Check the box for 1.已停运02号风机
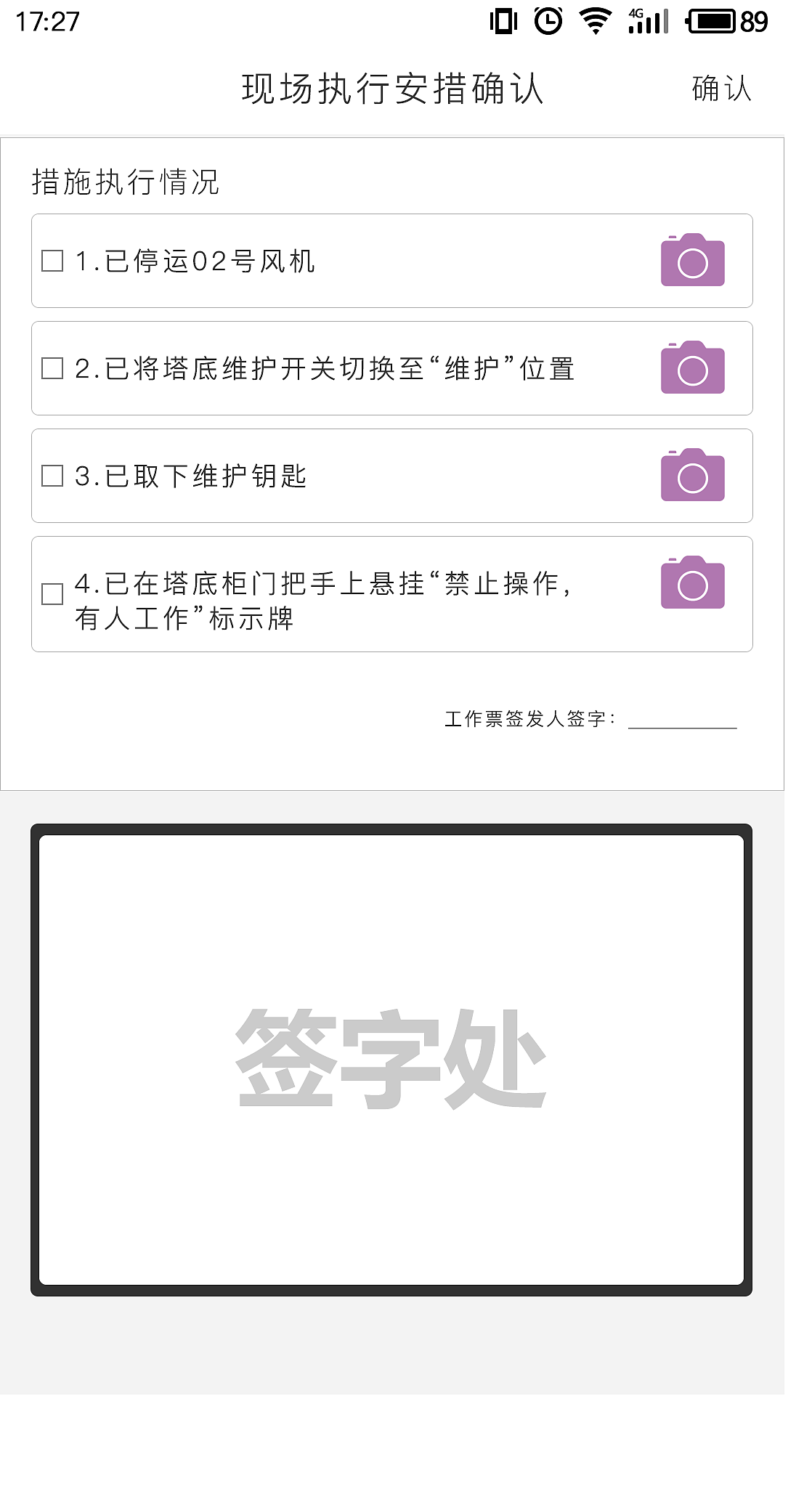Image resolution: width=812 pixels, height=1486 pixels. (52, 261)
